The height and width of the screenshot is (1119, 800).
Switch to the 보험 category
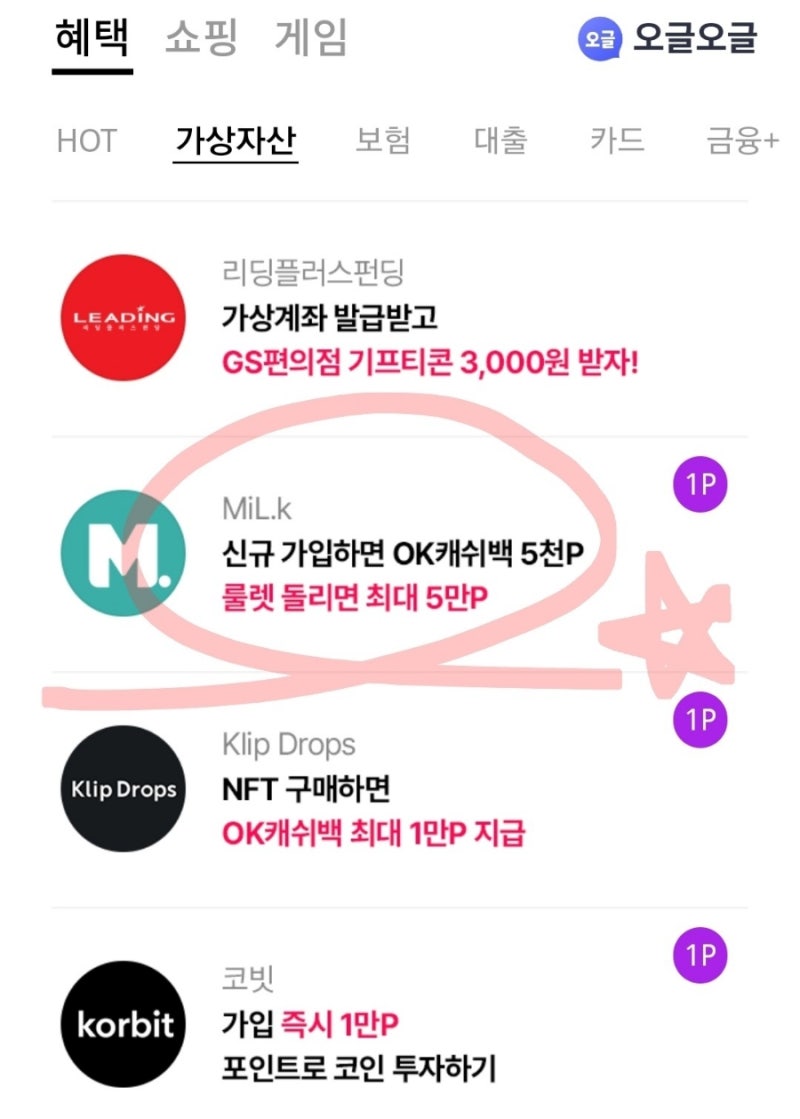[x=383, y=142]
